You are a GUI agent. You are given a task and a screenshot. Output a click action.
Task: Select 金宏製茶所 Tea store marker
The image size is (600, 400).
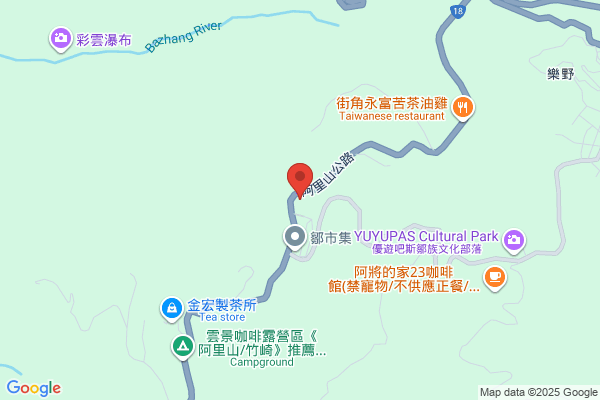[x=172, y=309]
